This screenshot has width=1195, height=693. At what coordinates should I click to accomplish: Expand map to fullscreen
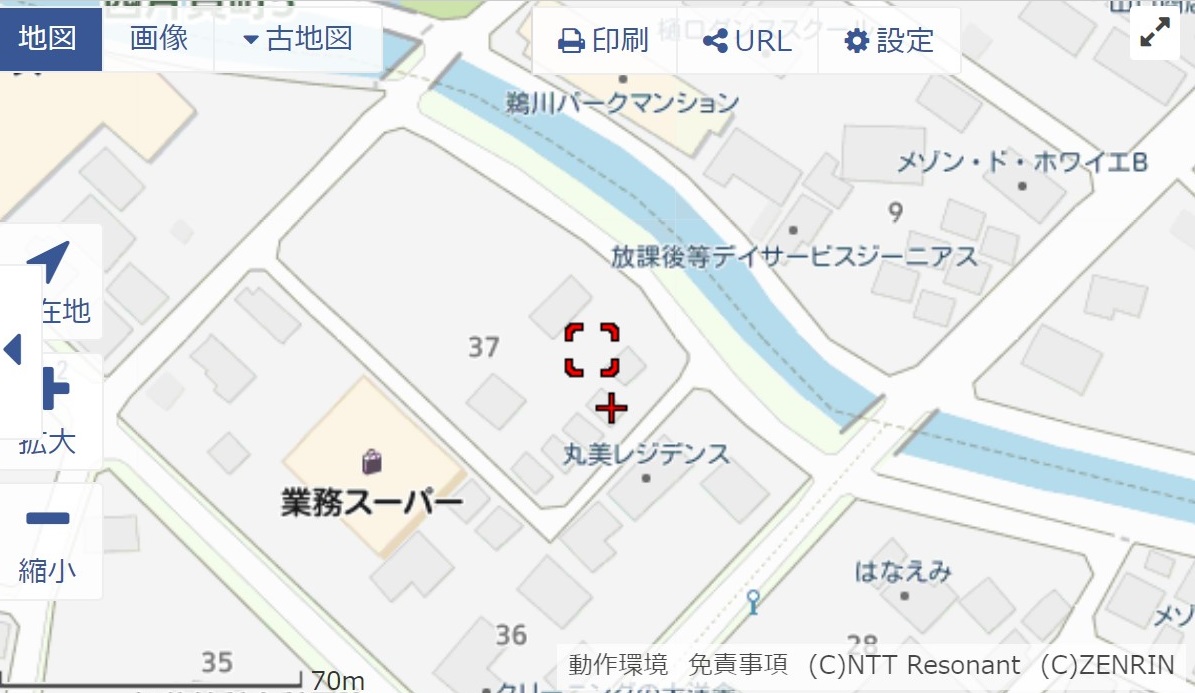tap(1155, 34)
